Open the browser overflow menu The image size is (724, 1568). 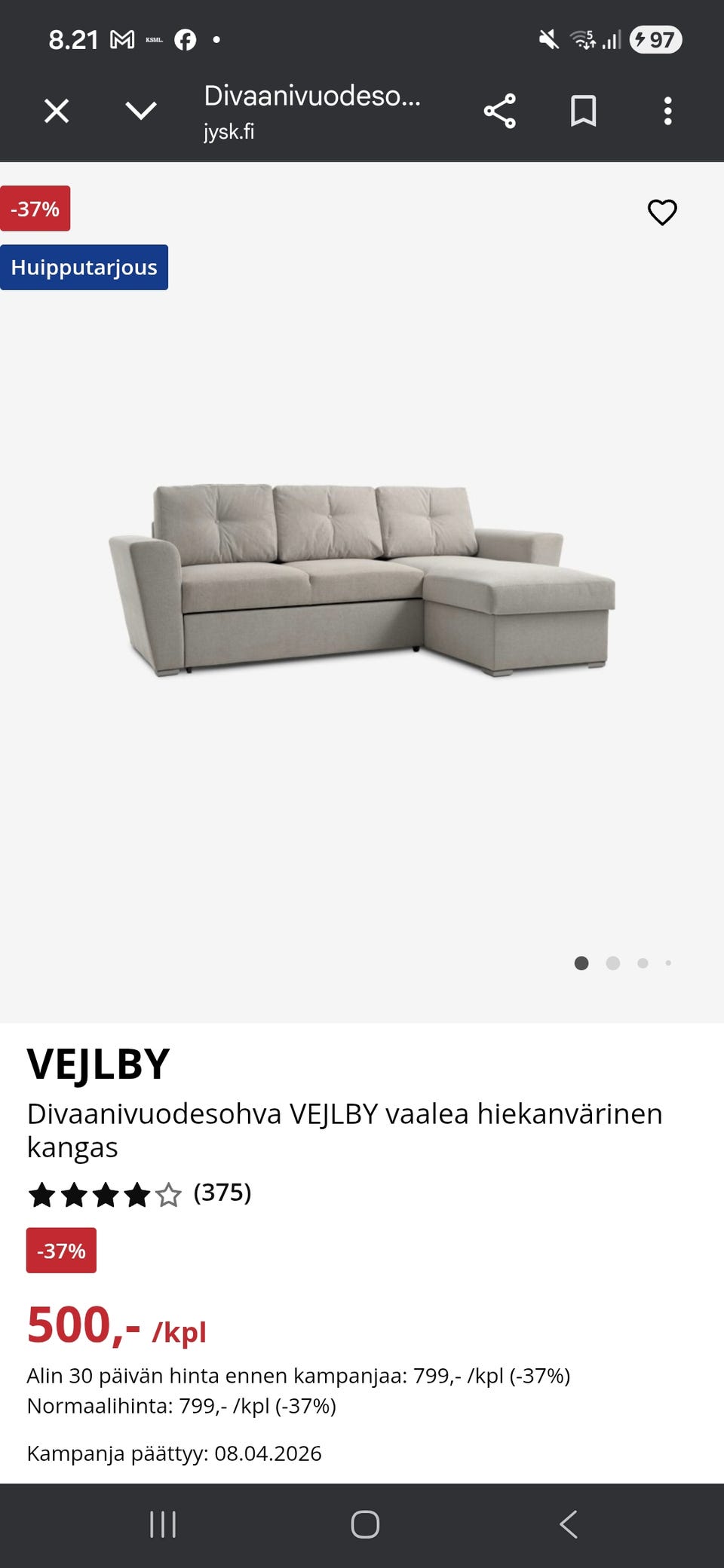coord(667,111)
